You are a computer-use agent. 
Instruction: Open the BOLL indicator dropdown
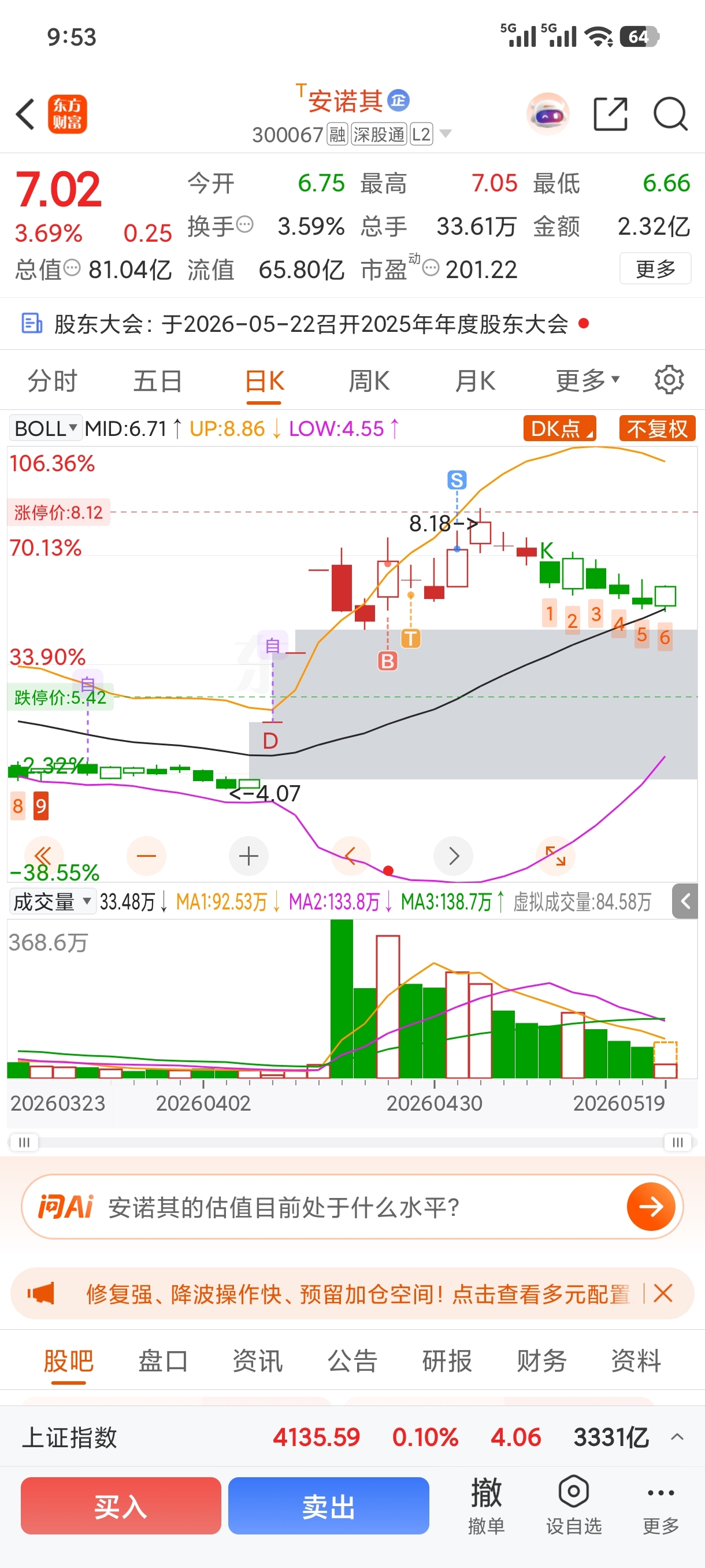[x=45, y=428]
